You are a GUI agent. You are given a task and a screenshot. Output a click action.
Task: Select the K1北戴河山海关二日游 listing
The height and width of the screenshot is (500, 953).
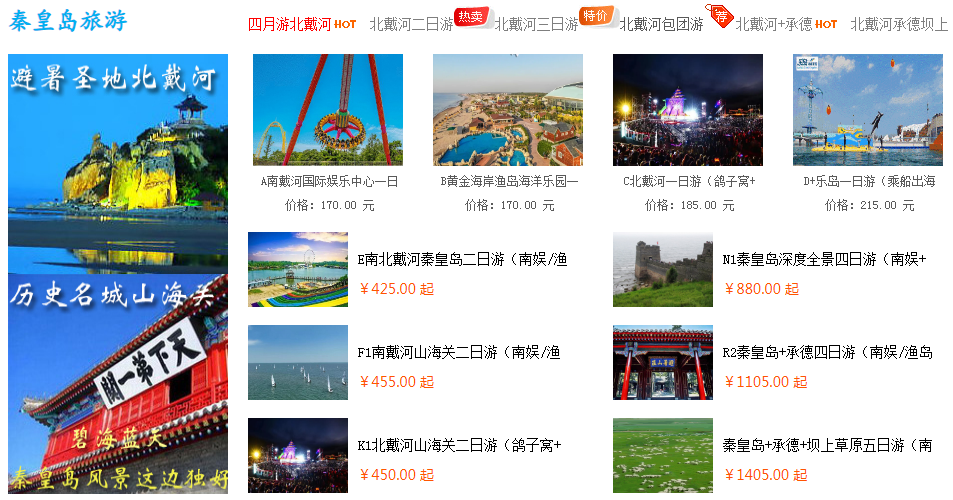point(459,445)
